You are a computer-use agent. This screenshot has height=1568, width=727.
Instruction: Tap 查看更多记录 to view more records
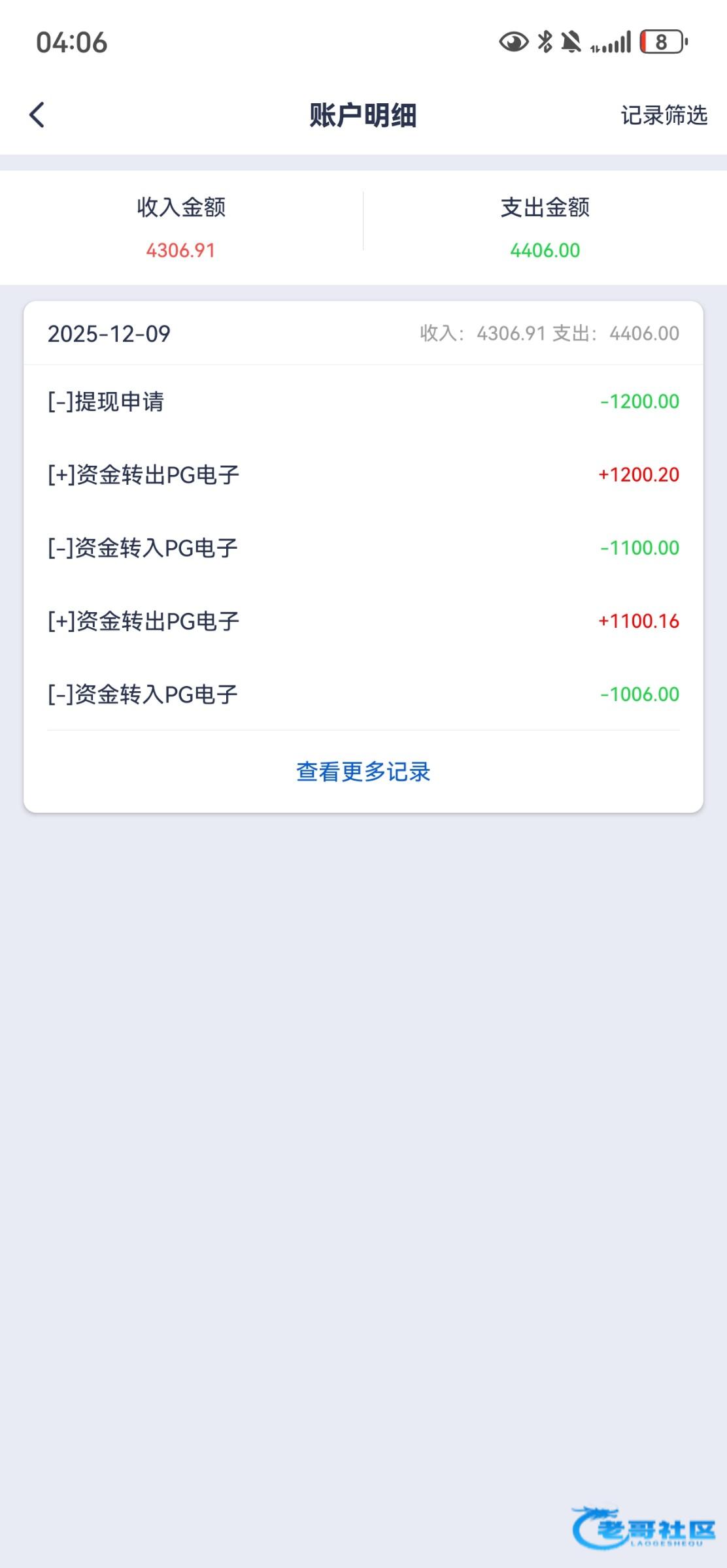pos(363,772)
